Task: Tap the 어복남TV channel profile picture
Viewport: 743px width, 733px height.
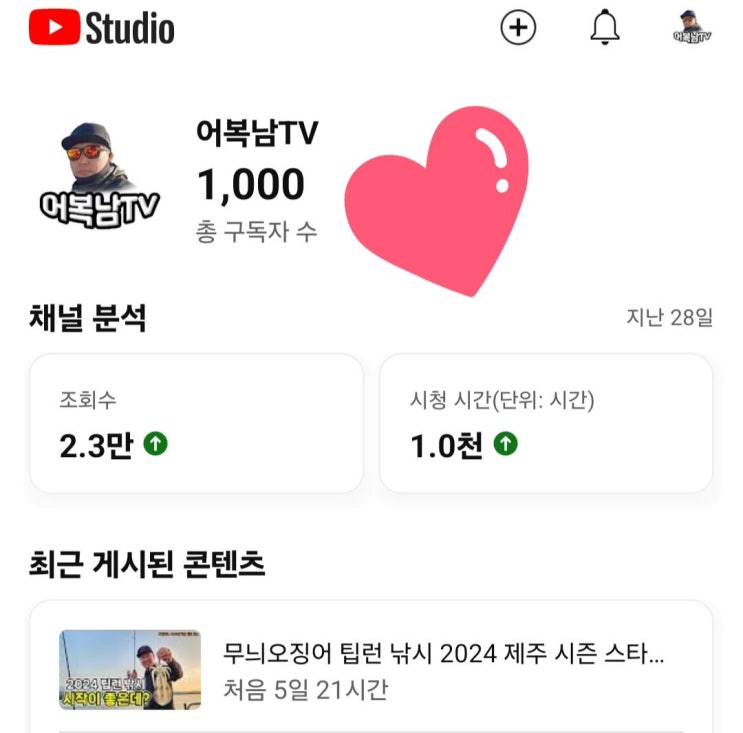Action: point(99,178)
